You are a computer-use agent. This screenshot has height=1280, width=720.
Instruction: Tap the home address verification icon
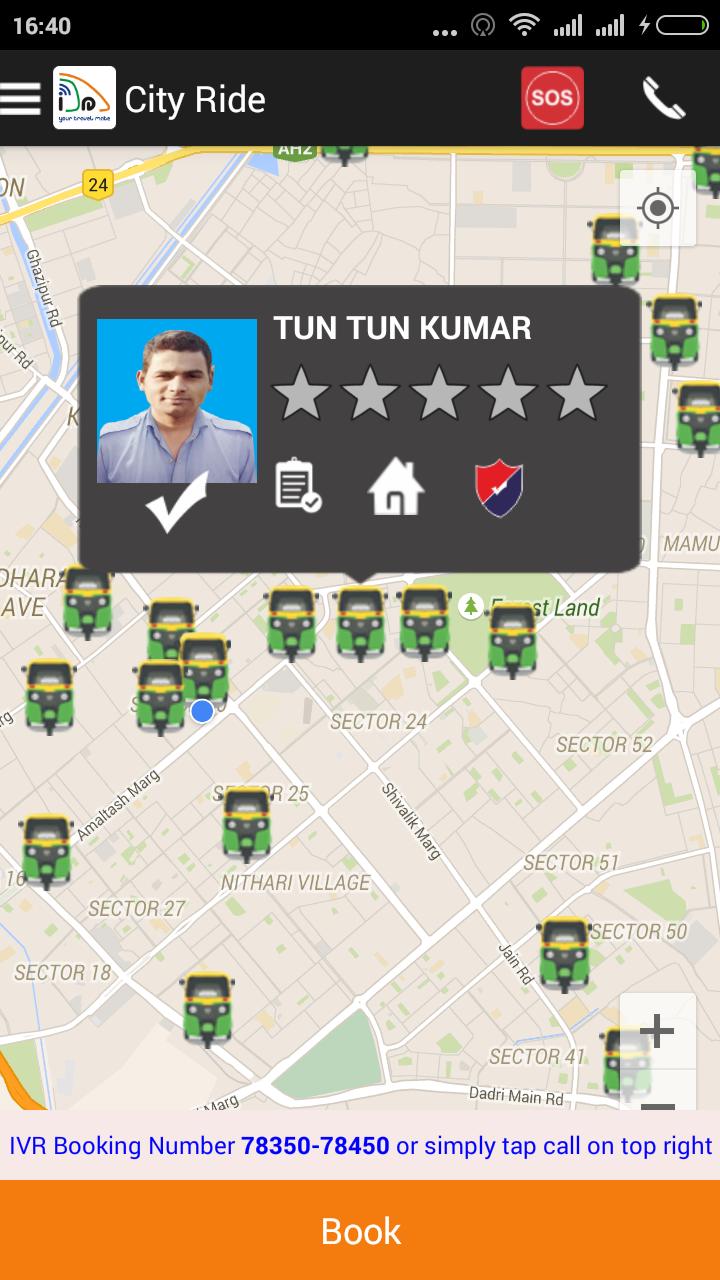(395, 487)
